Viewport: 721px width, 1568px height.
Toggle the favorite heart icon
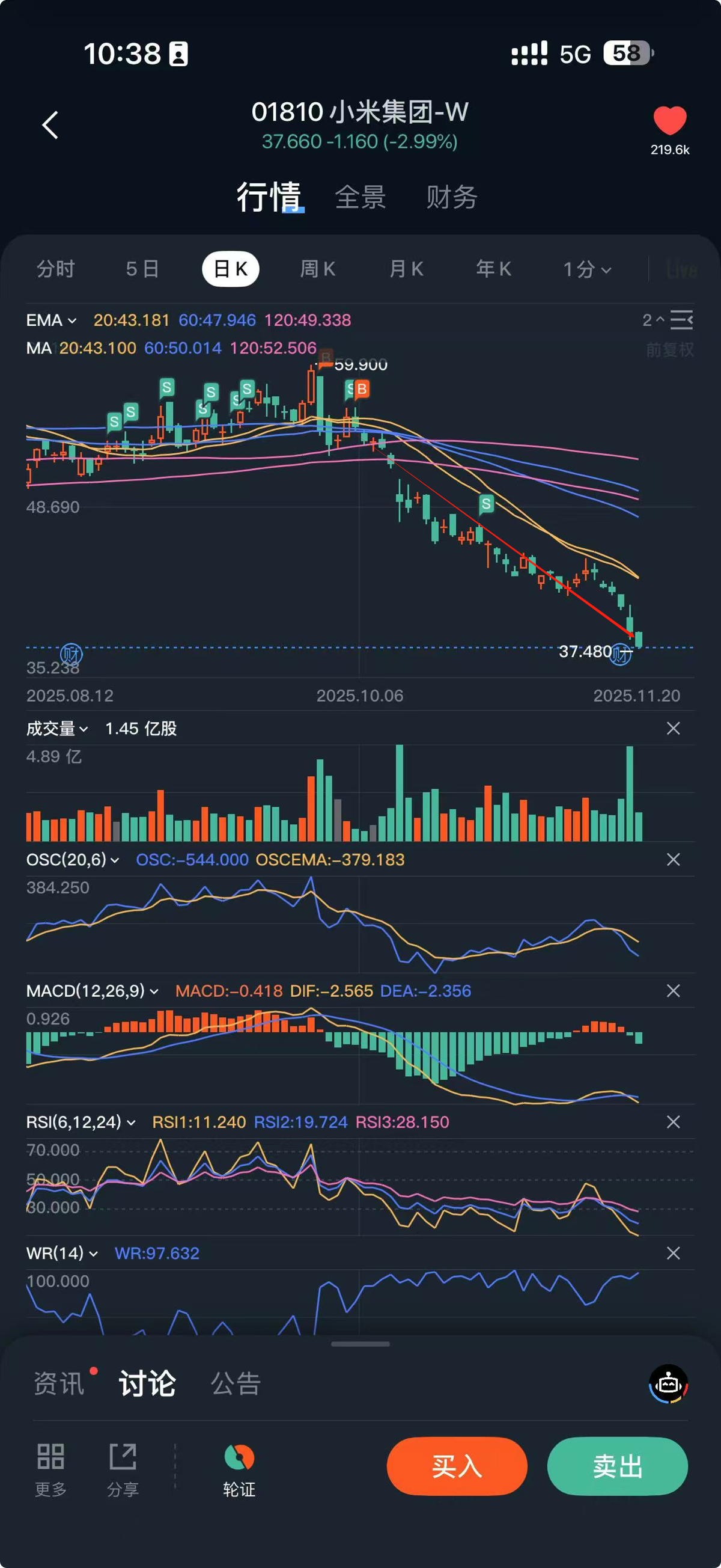[670, 120]
